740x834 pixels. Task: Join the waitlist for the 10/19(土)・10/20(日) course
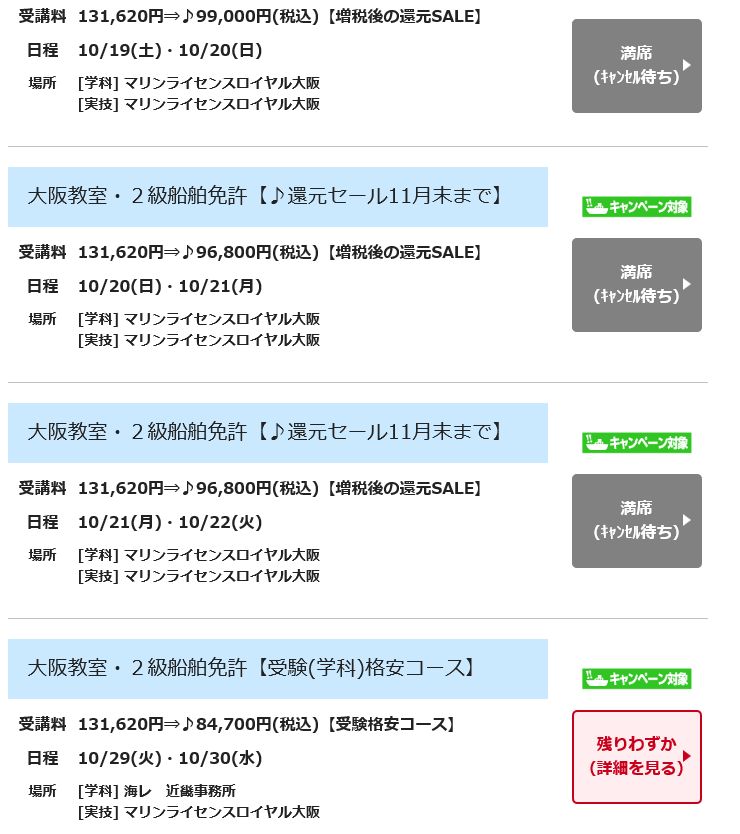point(636,66)
